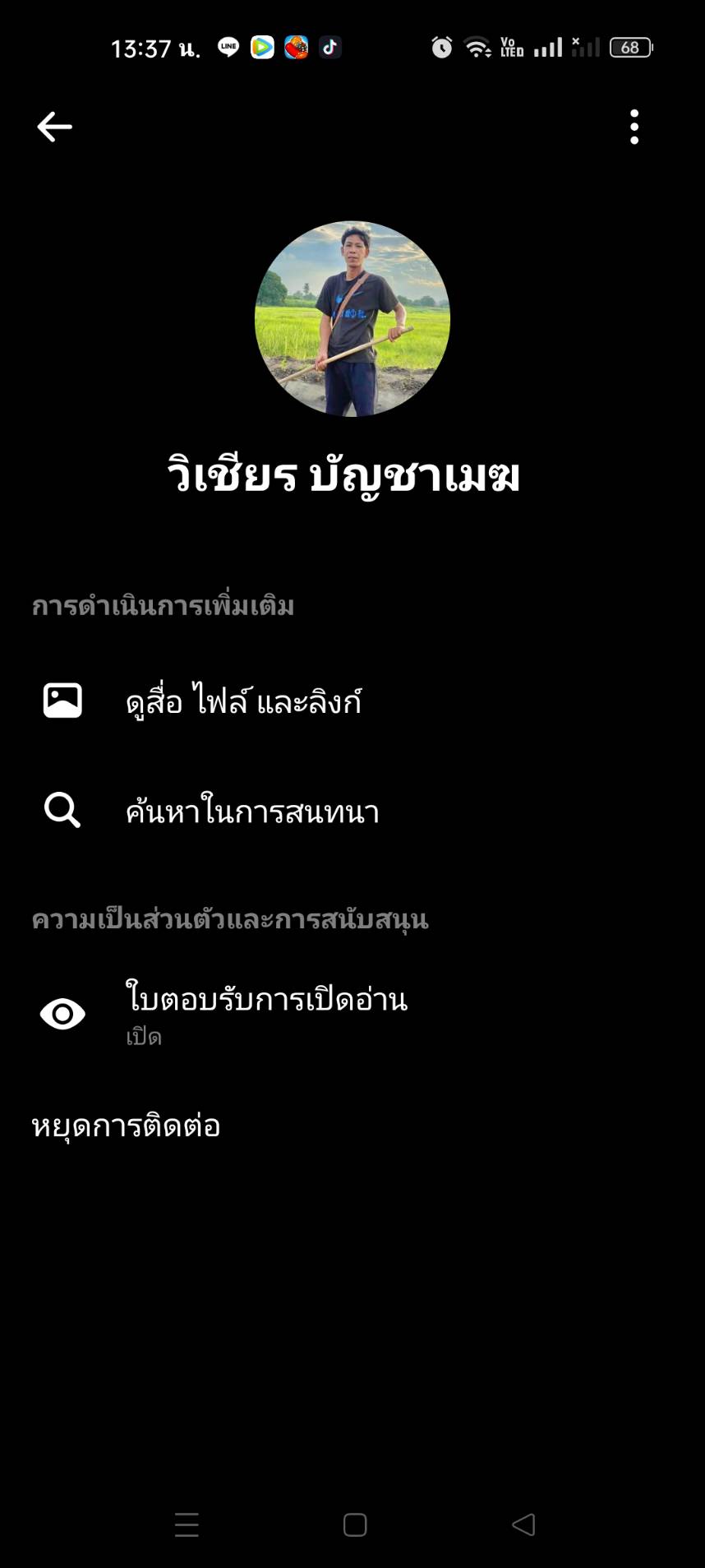This screenshot has height=1568, width=705.
Task: Open ใบตอบรับการเปิดอ่าน setting
Action: (x=352, y=1013)
